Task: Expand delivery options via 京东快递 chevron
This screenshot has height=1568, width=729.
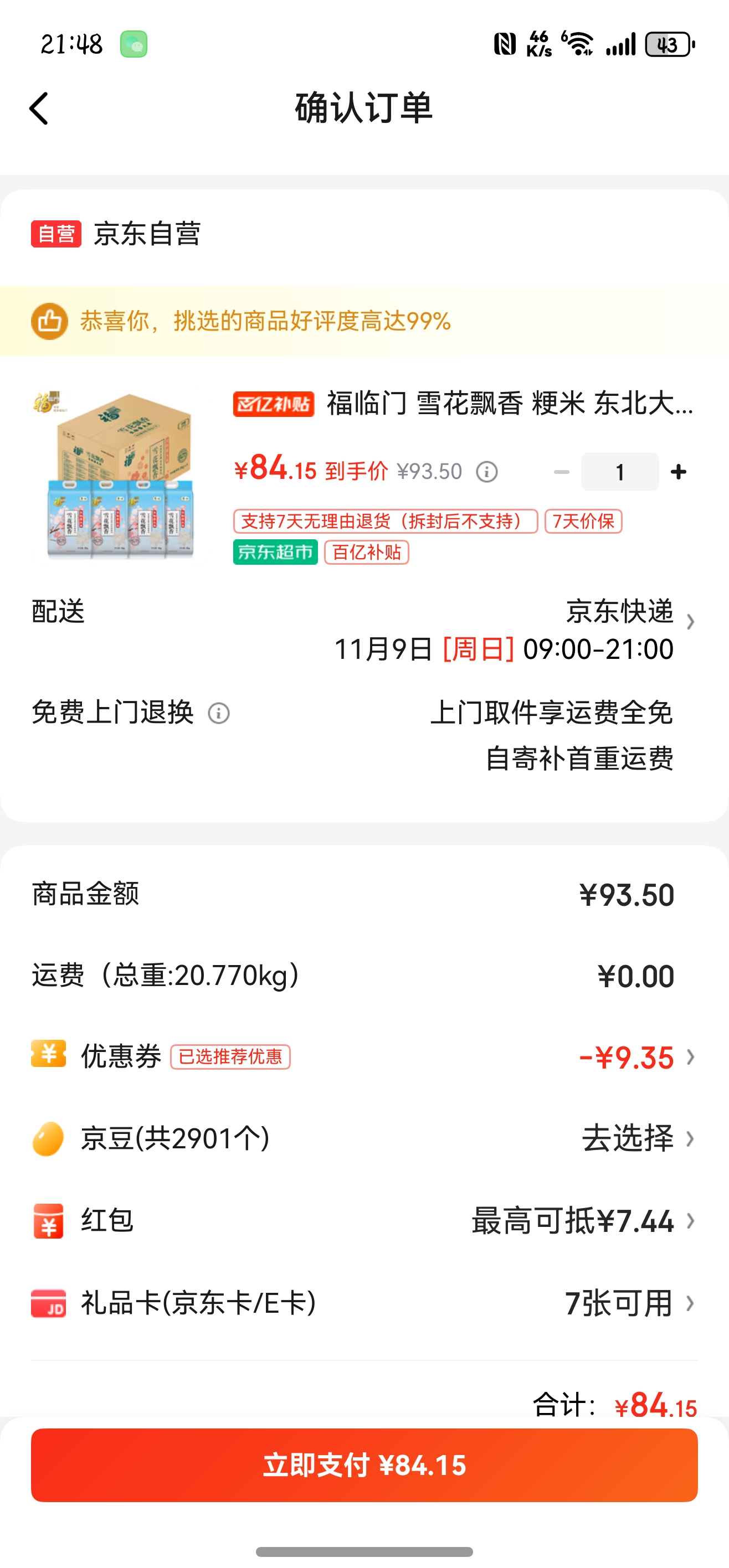Action: 691,622
